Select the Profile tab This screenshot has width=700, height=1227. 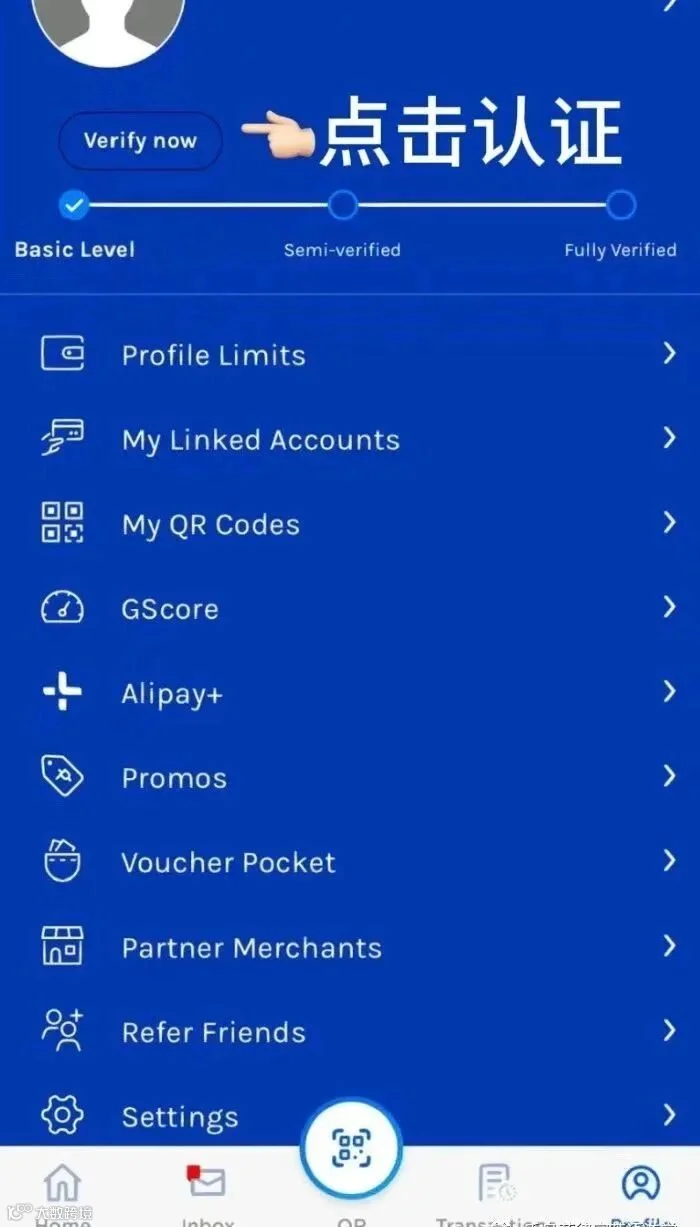[641, 1192]
